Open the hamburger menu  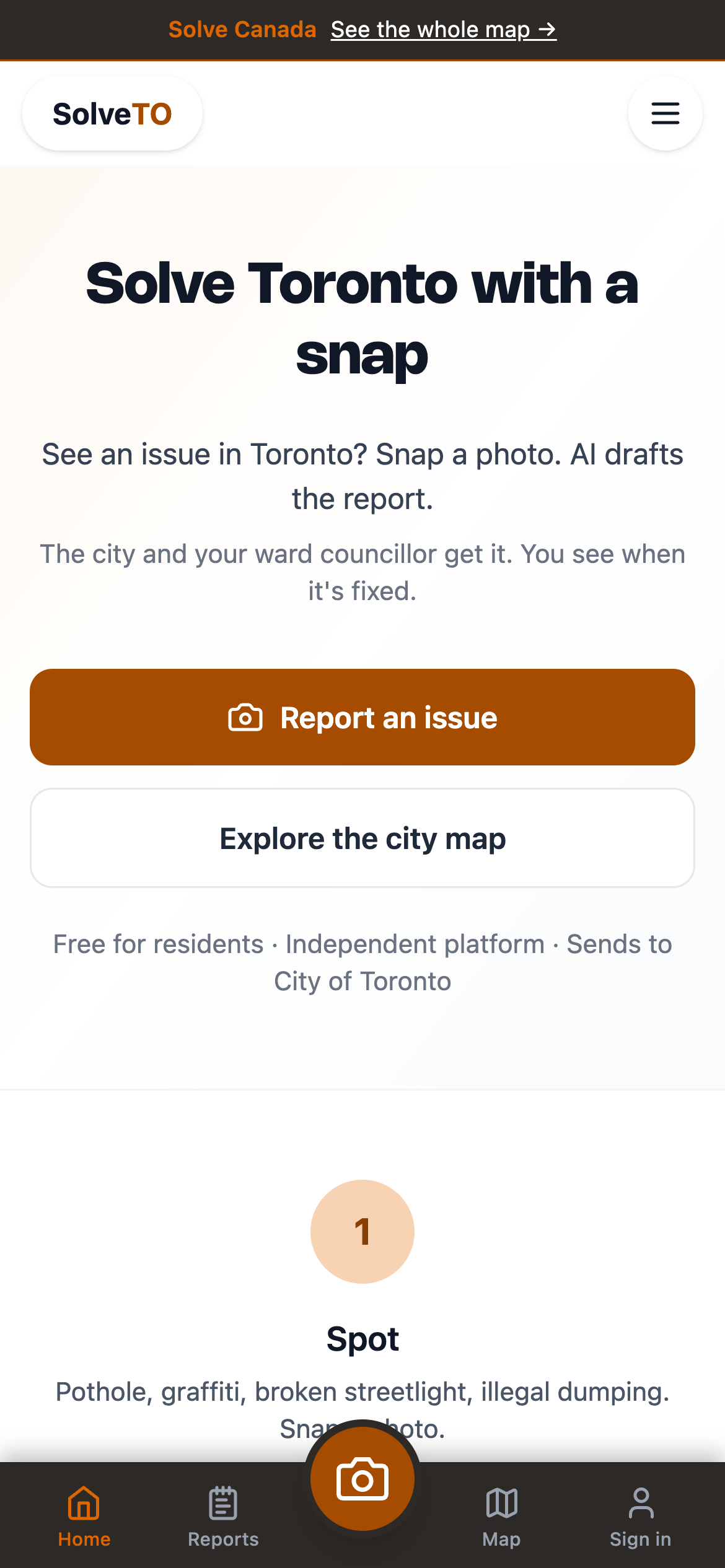click(x=665, y=113)
